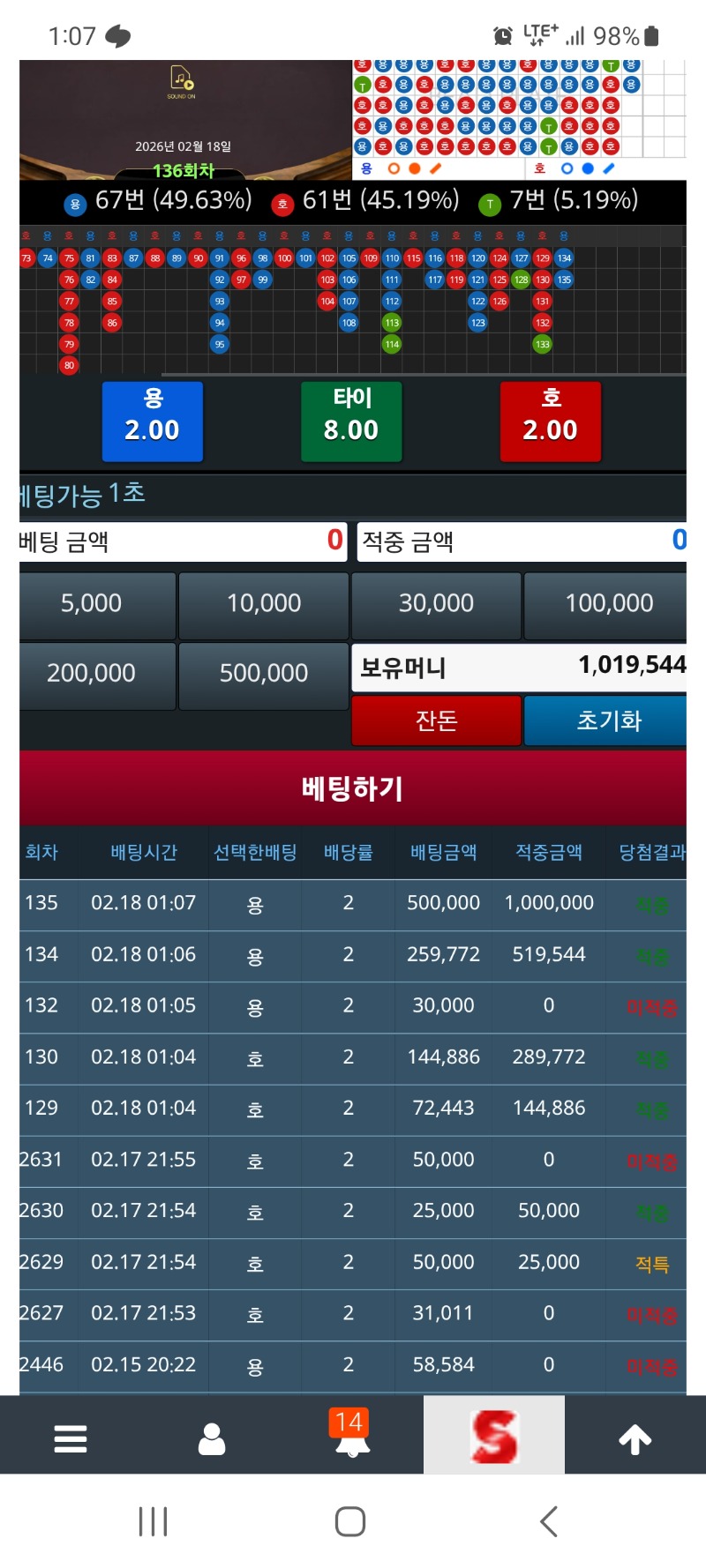Image resolution: width=706 pixels, height=1568 pixels.
Task: Add 100,000 to bet amount
Action: 607,605
